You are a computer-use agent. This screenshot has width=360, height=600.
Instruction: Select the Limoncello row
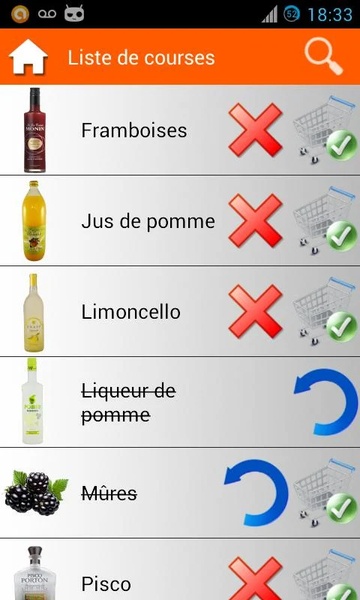pyautogui.click(x=180, y=311)
